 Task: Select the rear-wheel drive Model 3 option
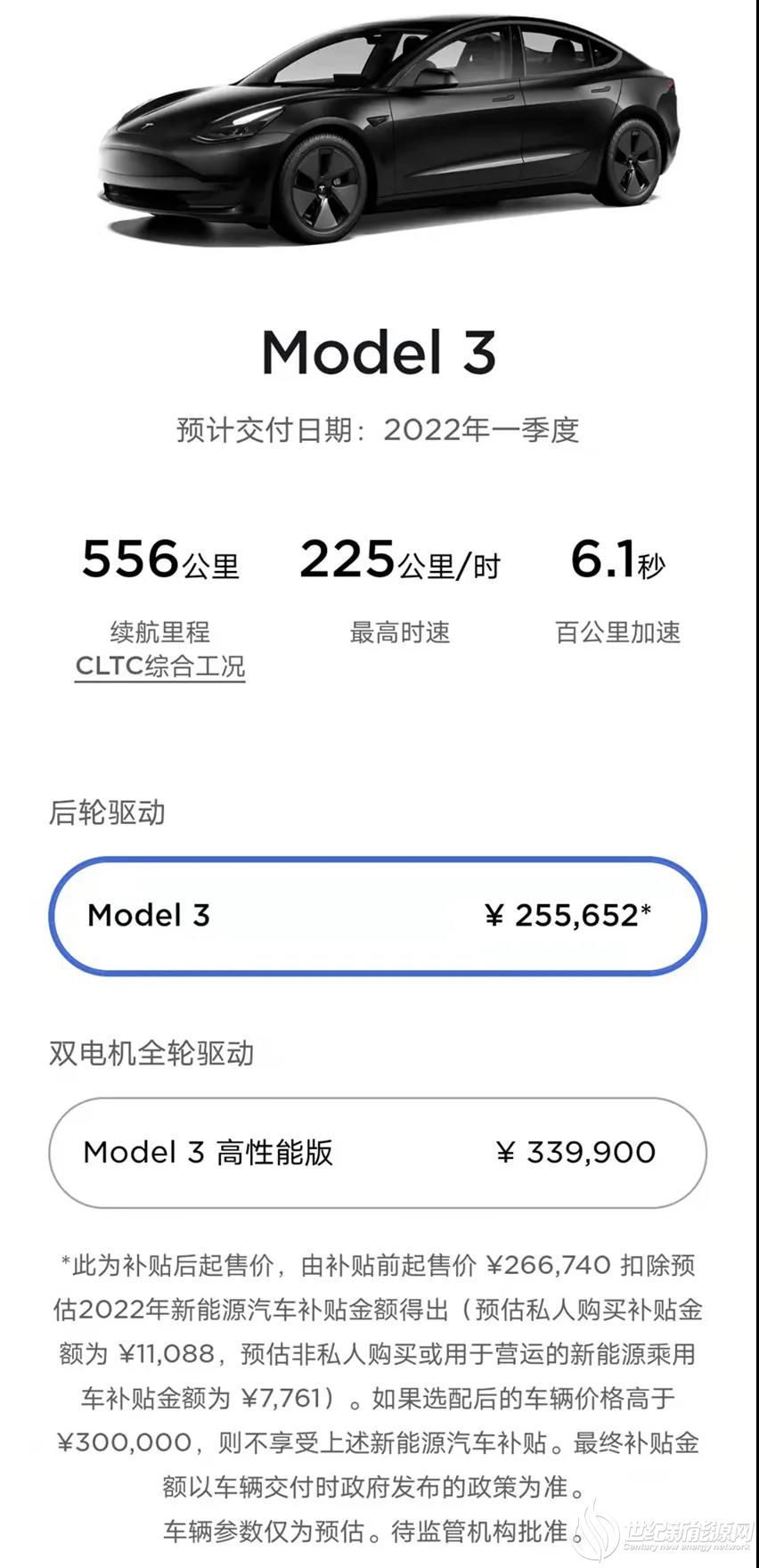click(x=378, y=915)
